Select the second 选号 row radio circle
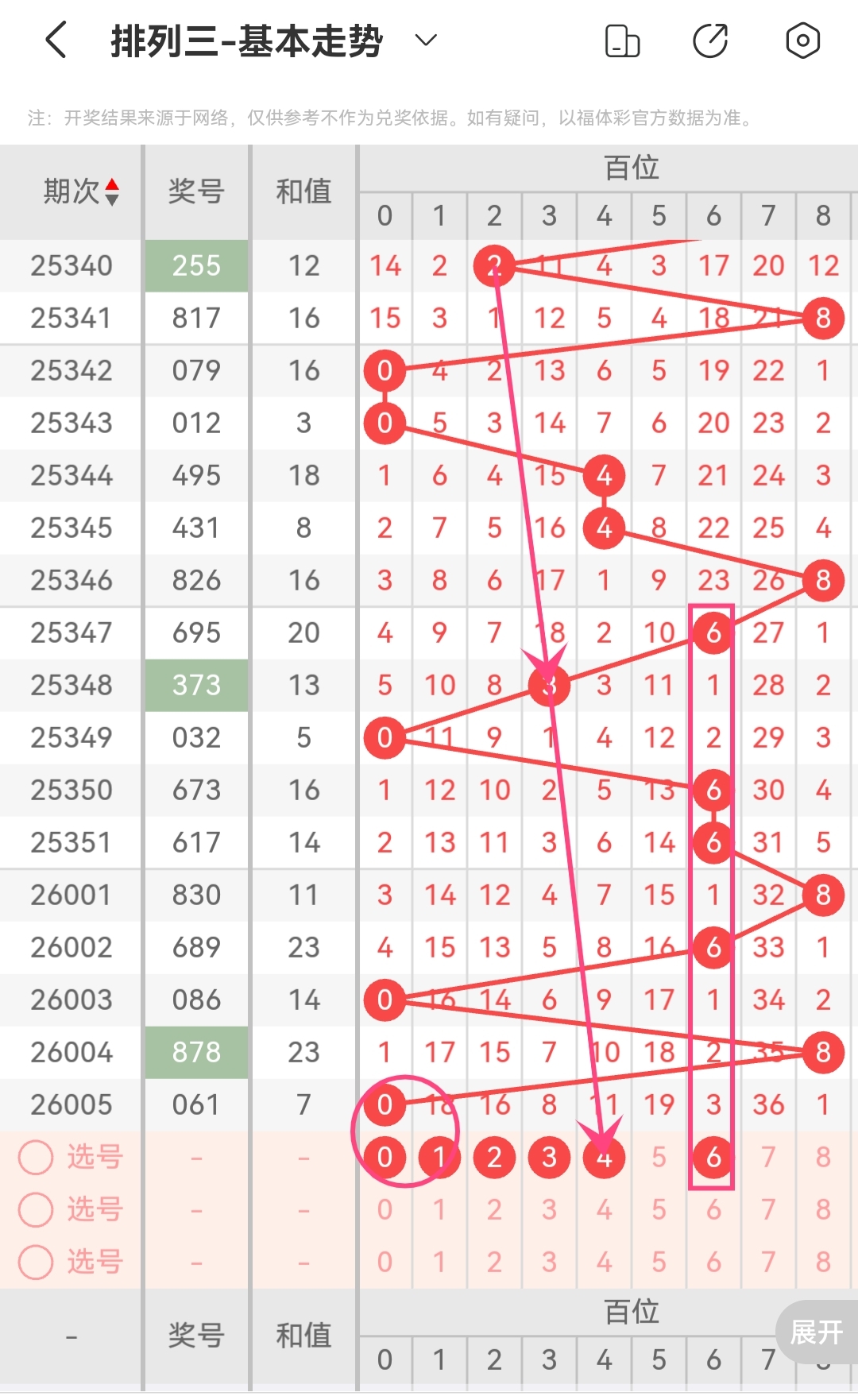This screenshot has height=1400, width=858. [36, 1209]
